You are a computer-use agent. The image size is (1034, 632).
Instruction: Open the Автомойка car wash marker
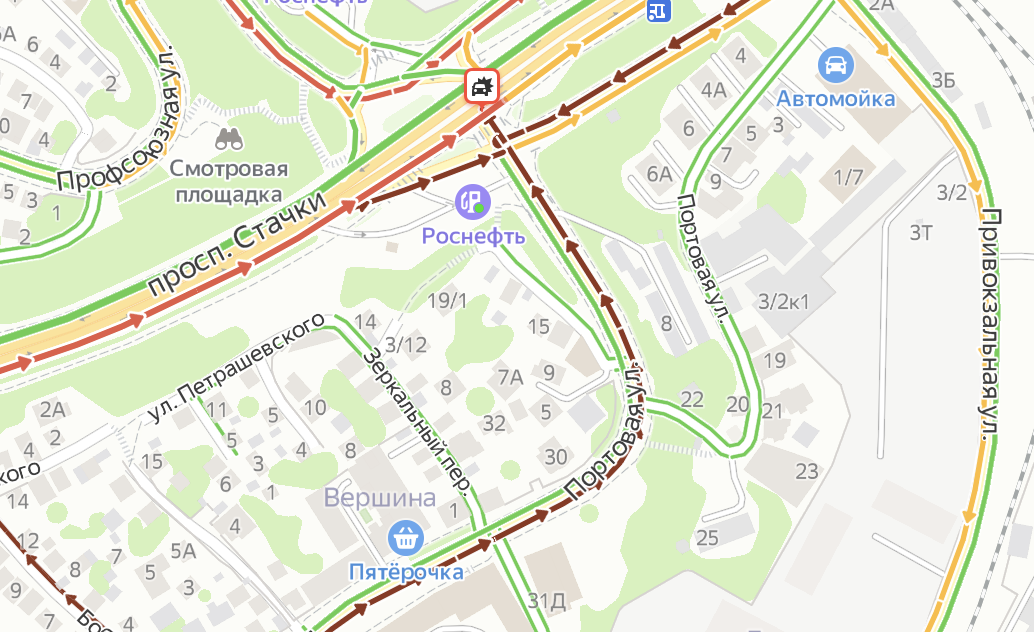click(x=836, y=67)
